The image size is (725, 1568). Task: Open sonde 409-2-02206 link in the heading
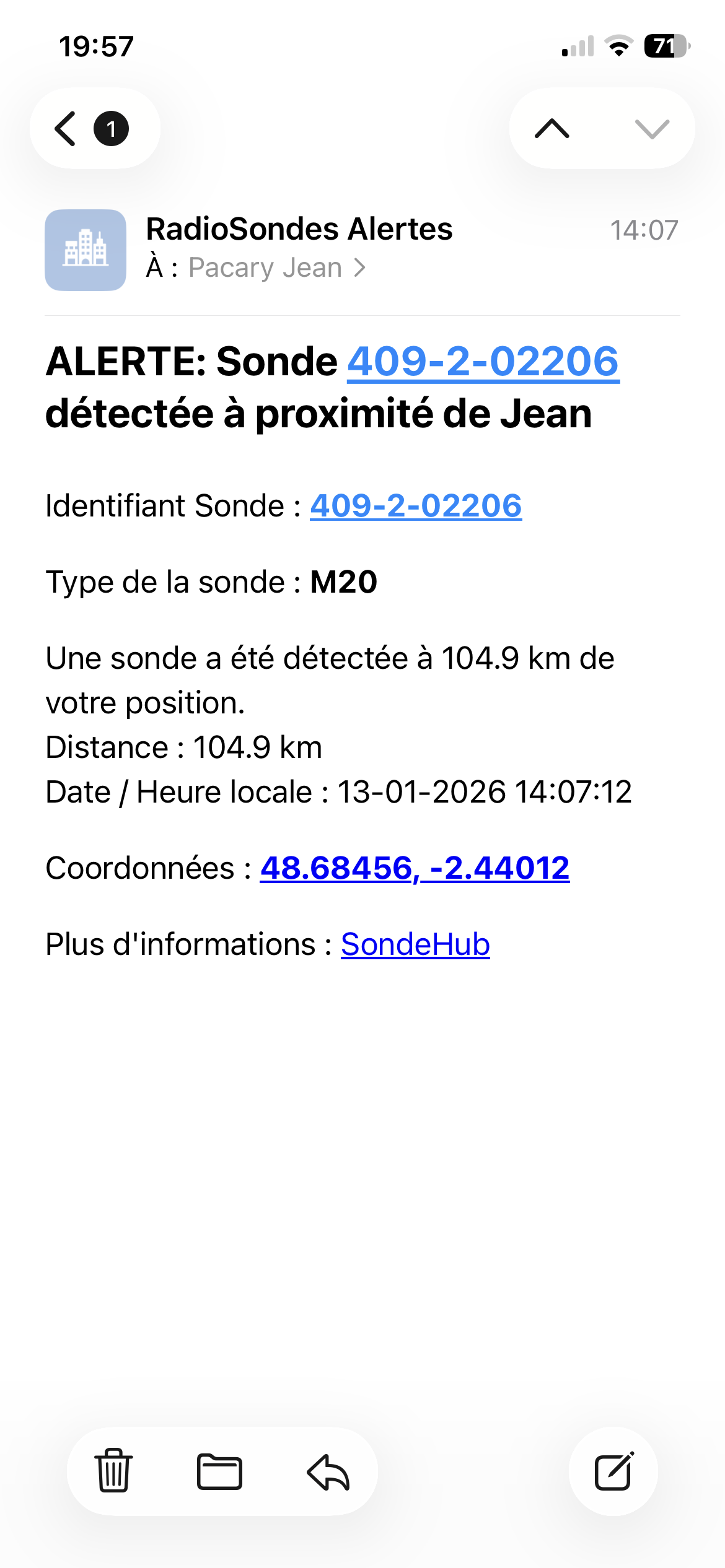tap(483, 362)
